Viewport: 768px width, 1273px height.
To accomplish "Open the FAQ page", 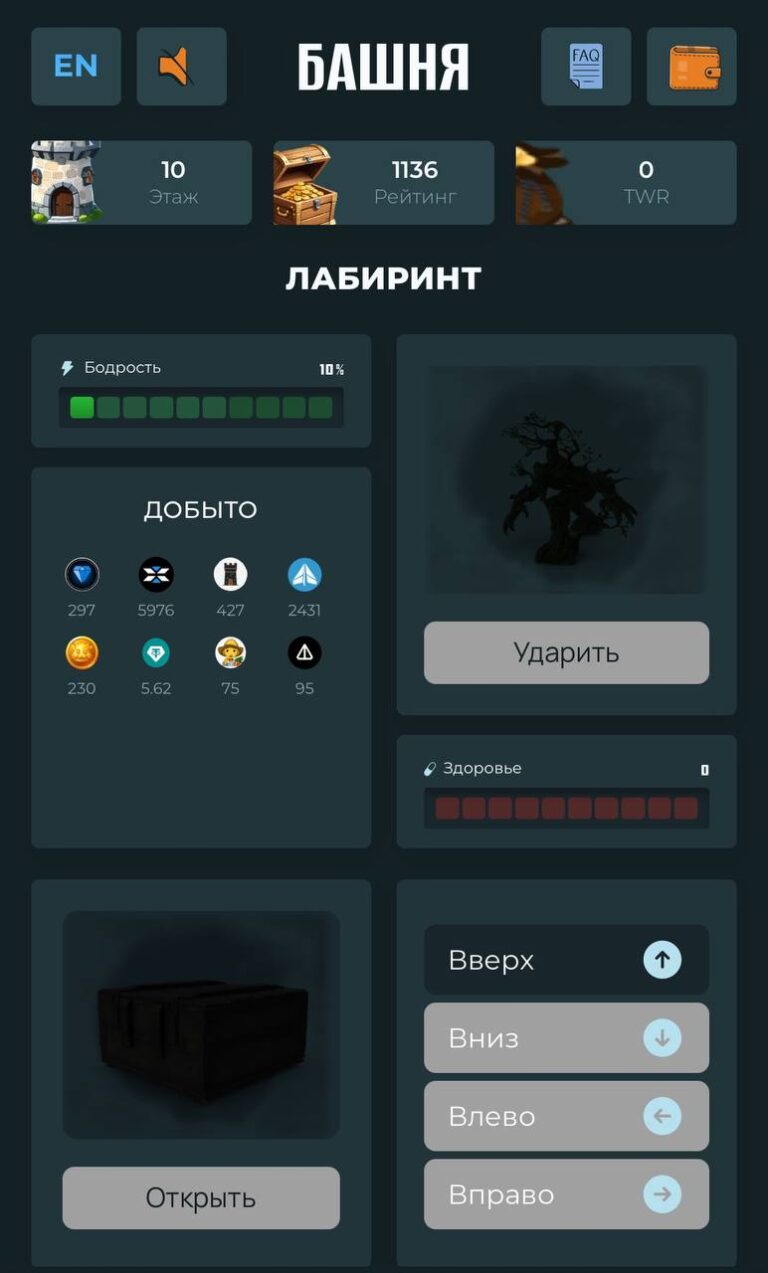I will tap(586, 66).
